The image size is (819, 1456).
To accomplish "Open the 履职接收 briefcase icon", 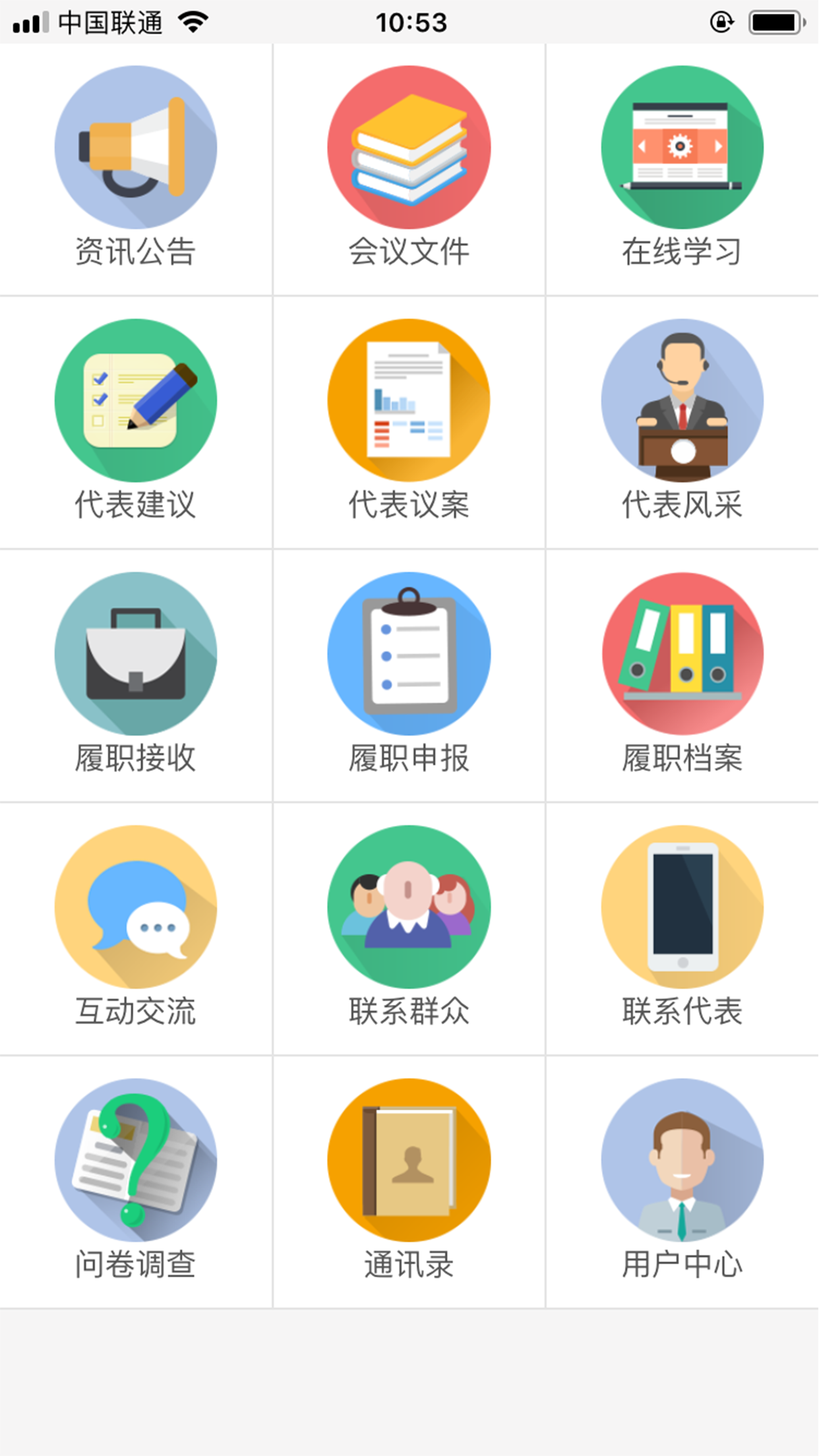I will pos(136,653).
